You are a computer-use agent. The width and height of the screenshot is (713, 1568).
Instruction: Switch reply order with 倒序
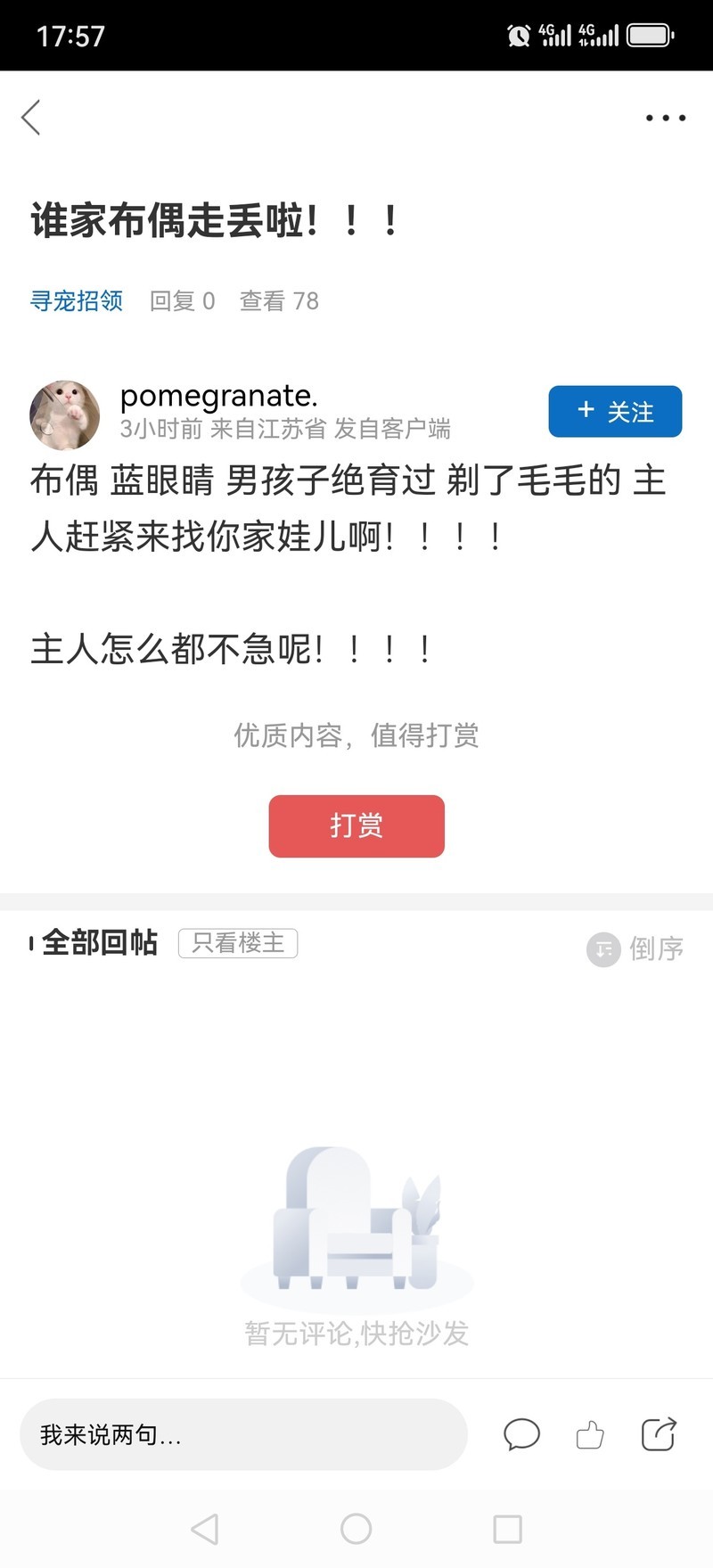[636, 948]
